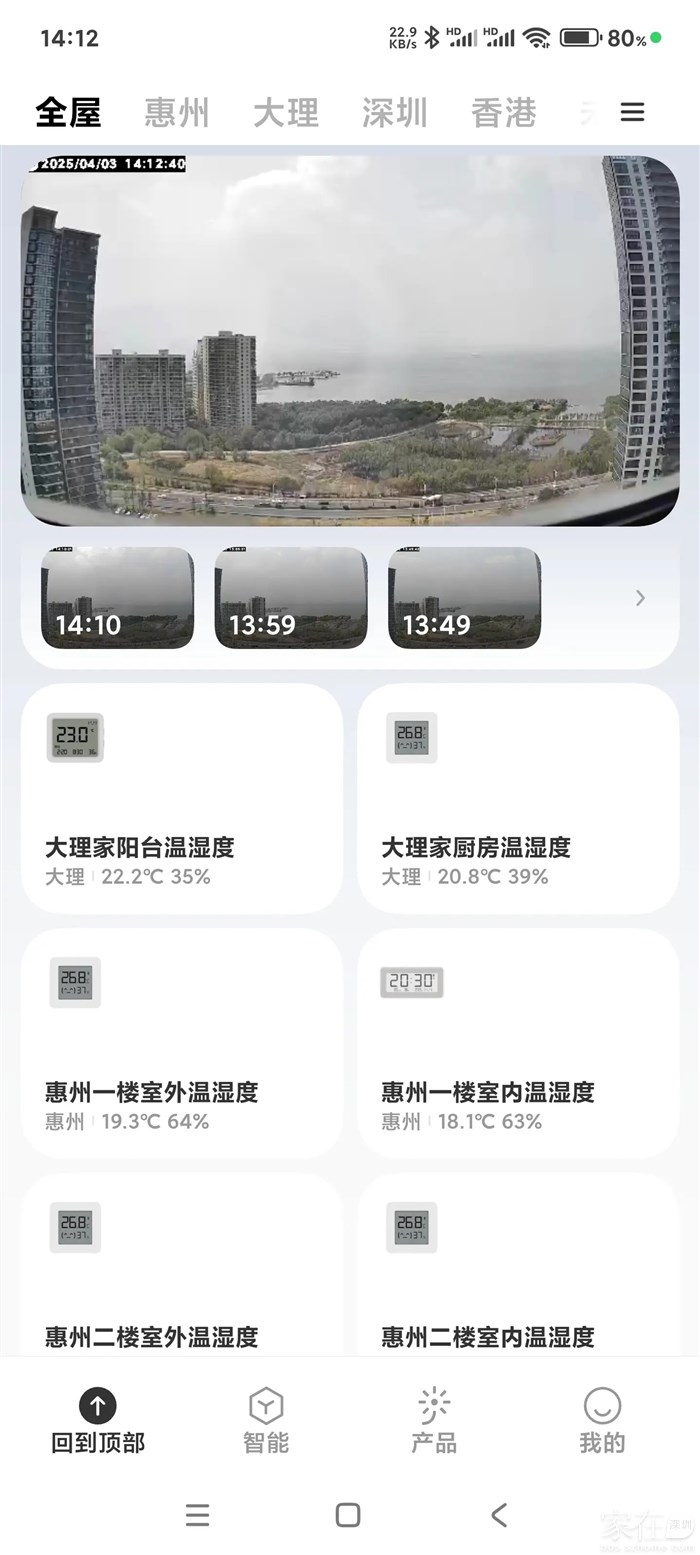Open 大理家厨房温湿度 sensor card
This screenshot has width=700, height=1555.
click(518, 798)
